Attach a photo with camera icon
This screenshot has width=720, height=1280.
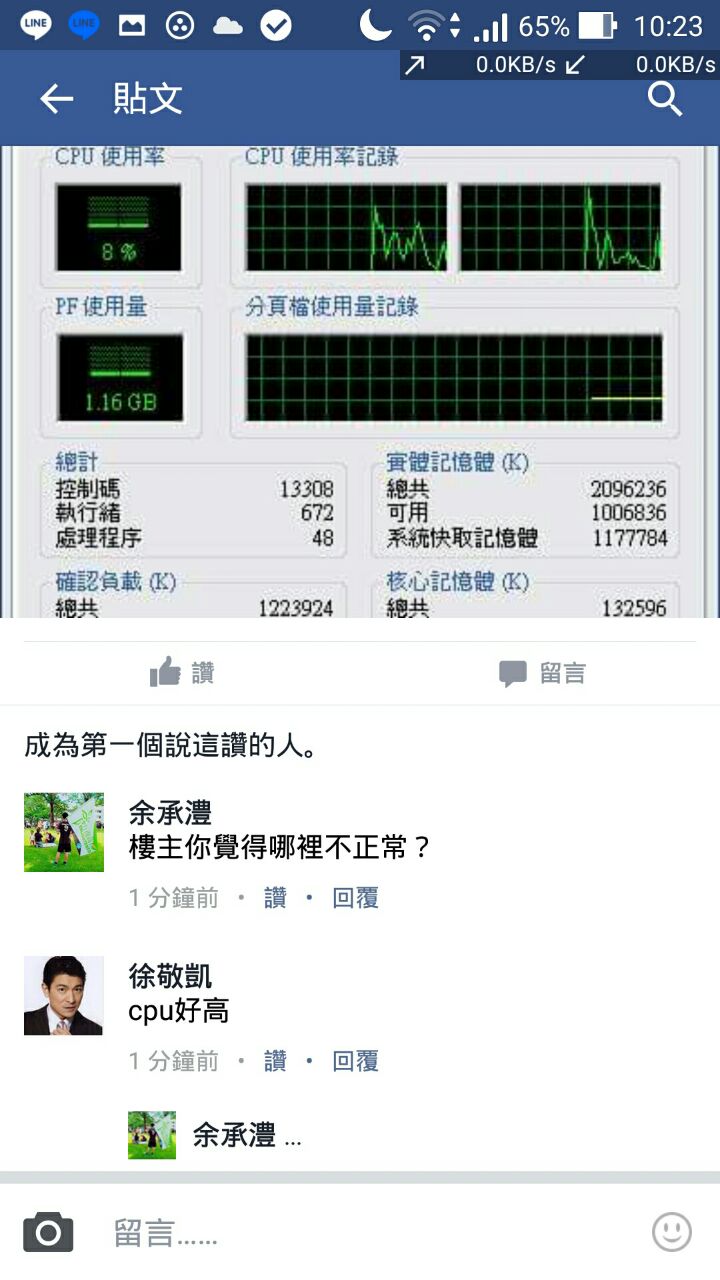[48, 1232]
